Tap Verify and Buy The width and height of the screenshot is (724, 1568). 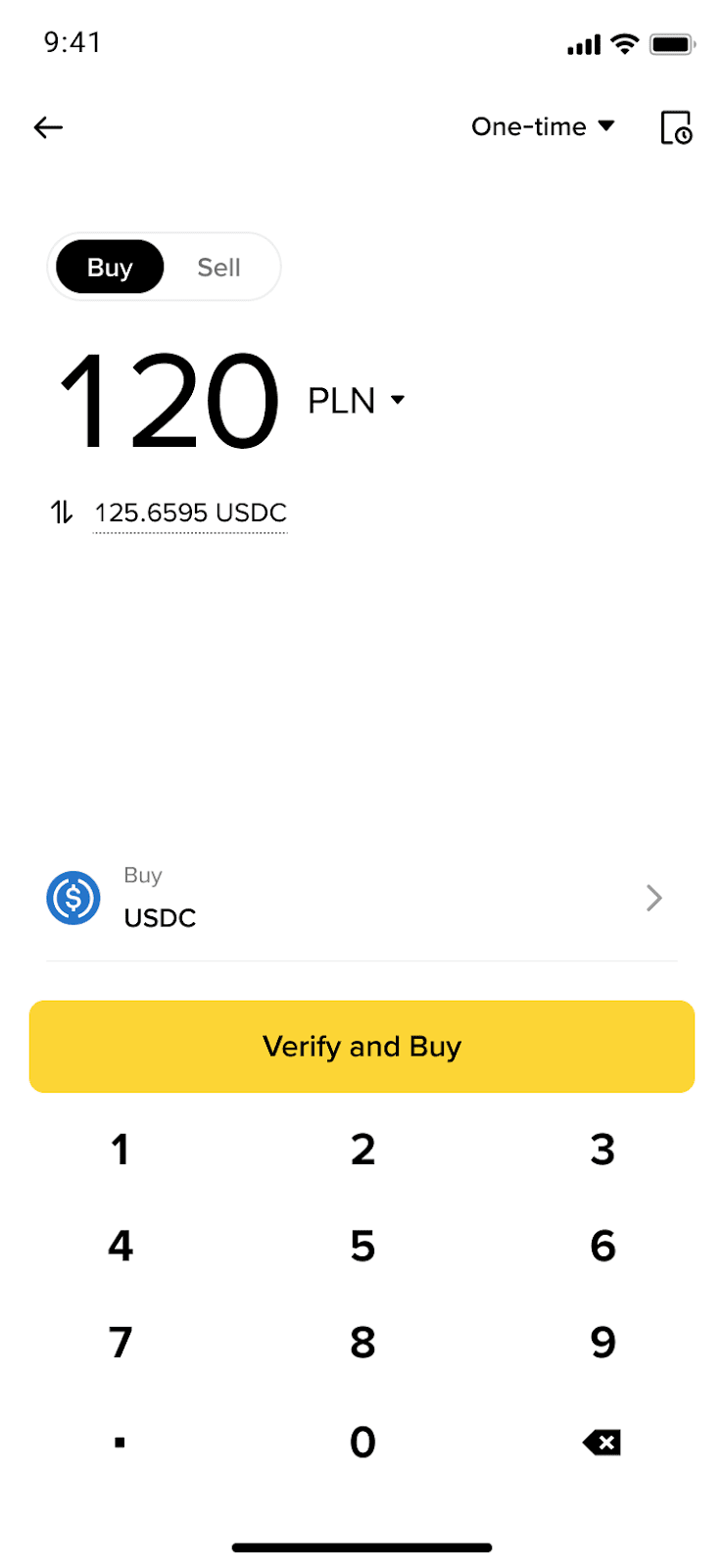362,1047
